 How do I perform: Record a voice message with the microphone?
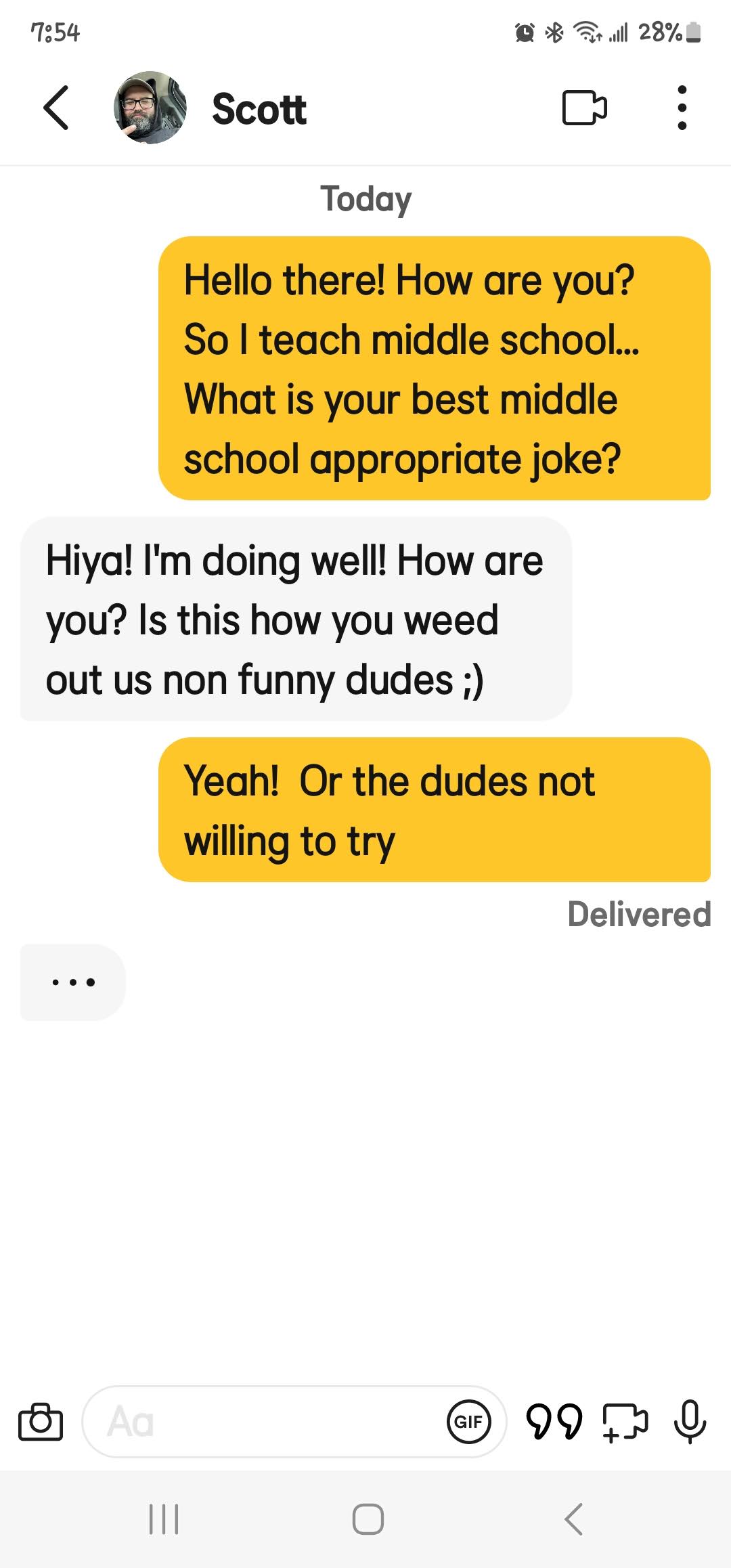(690, 1421)
